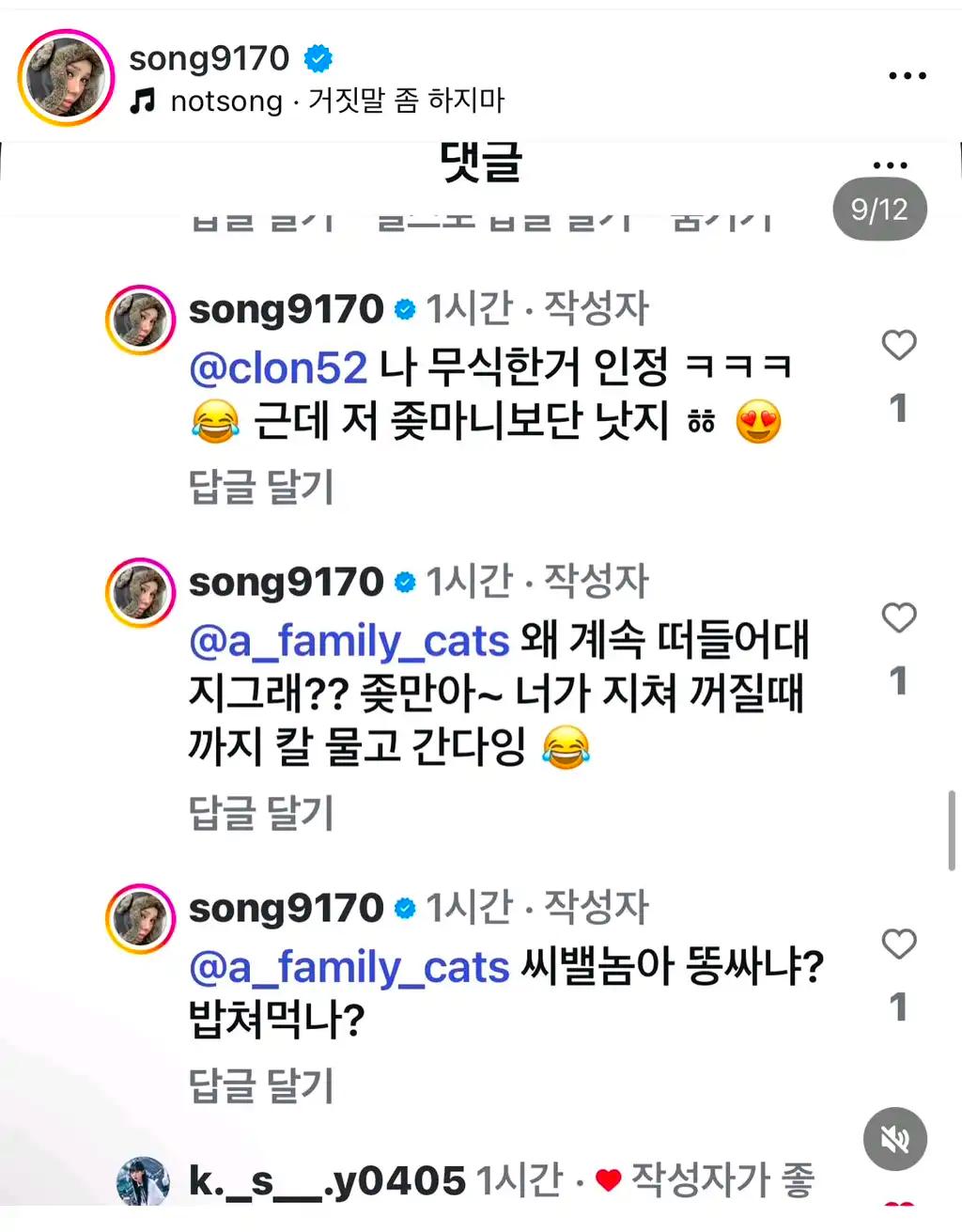Viewport: 962px width, 1232px height.
Task: Tap the slide counter showing 9/12
Action: pos(879,209)
